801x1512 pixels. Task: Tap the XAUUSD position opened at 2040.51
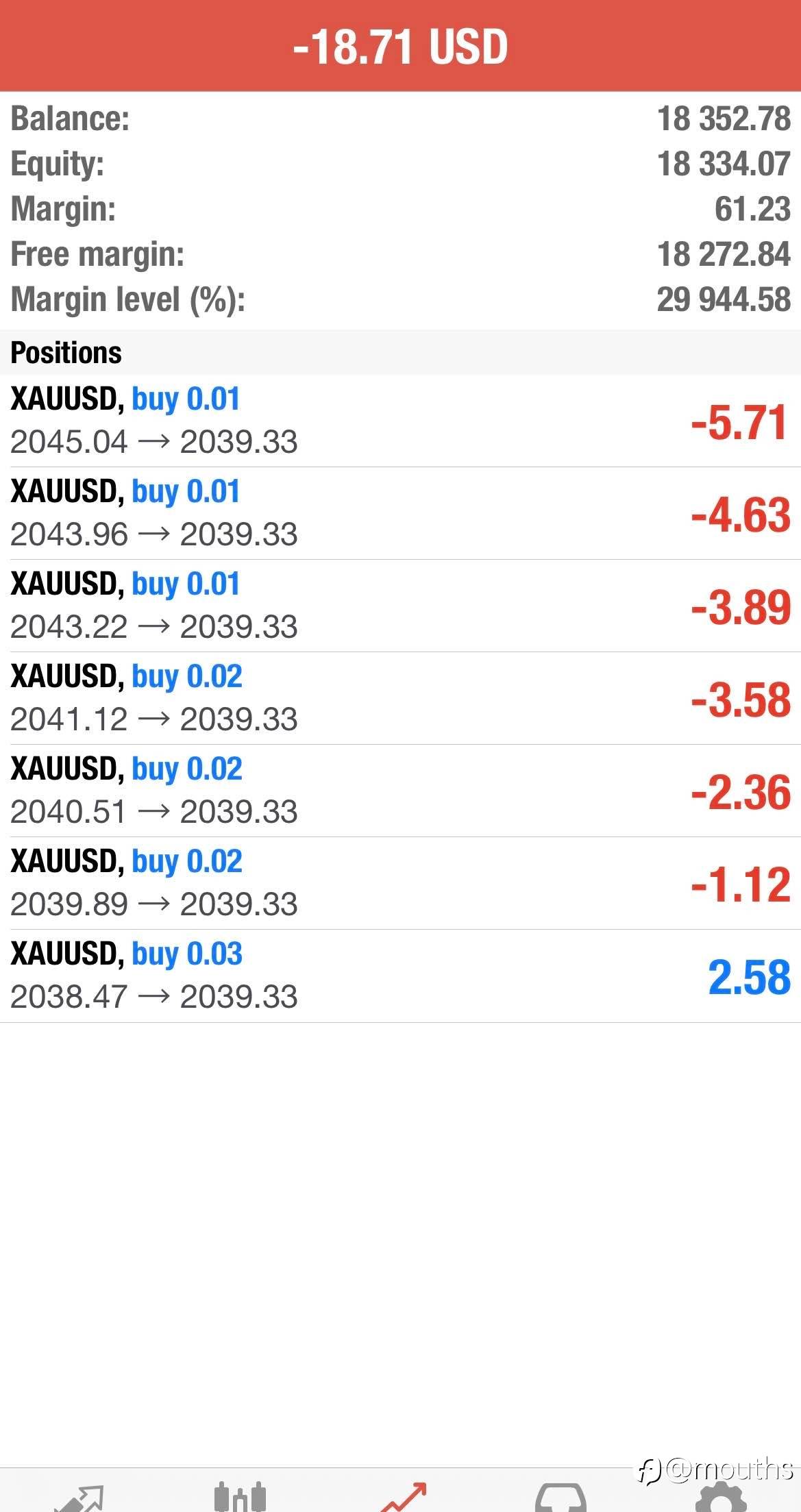[x=400, y=791]
